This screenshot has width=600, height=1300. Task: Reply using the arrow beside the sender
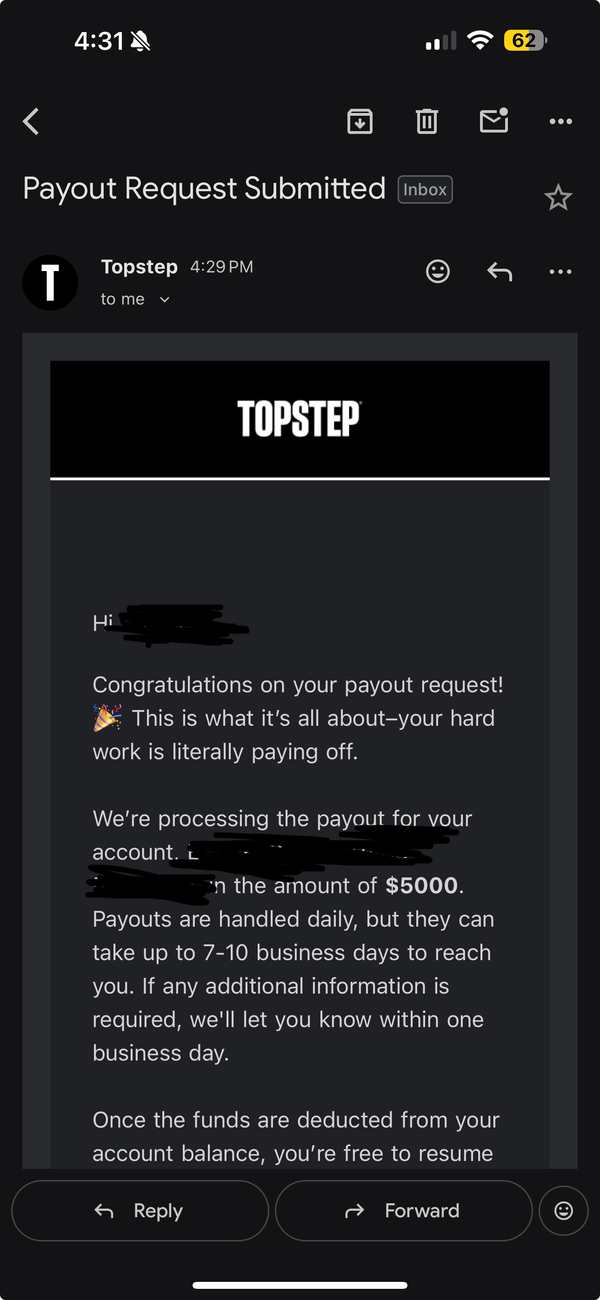click(x=499, y=271)
